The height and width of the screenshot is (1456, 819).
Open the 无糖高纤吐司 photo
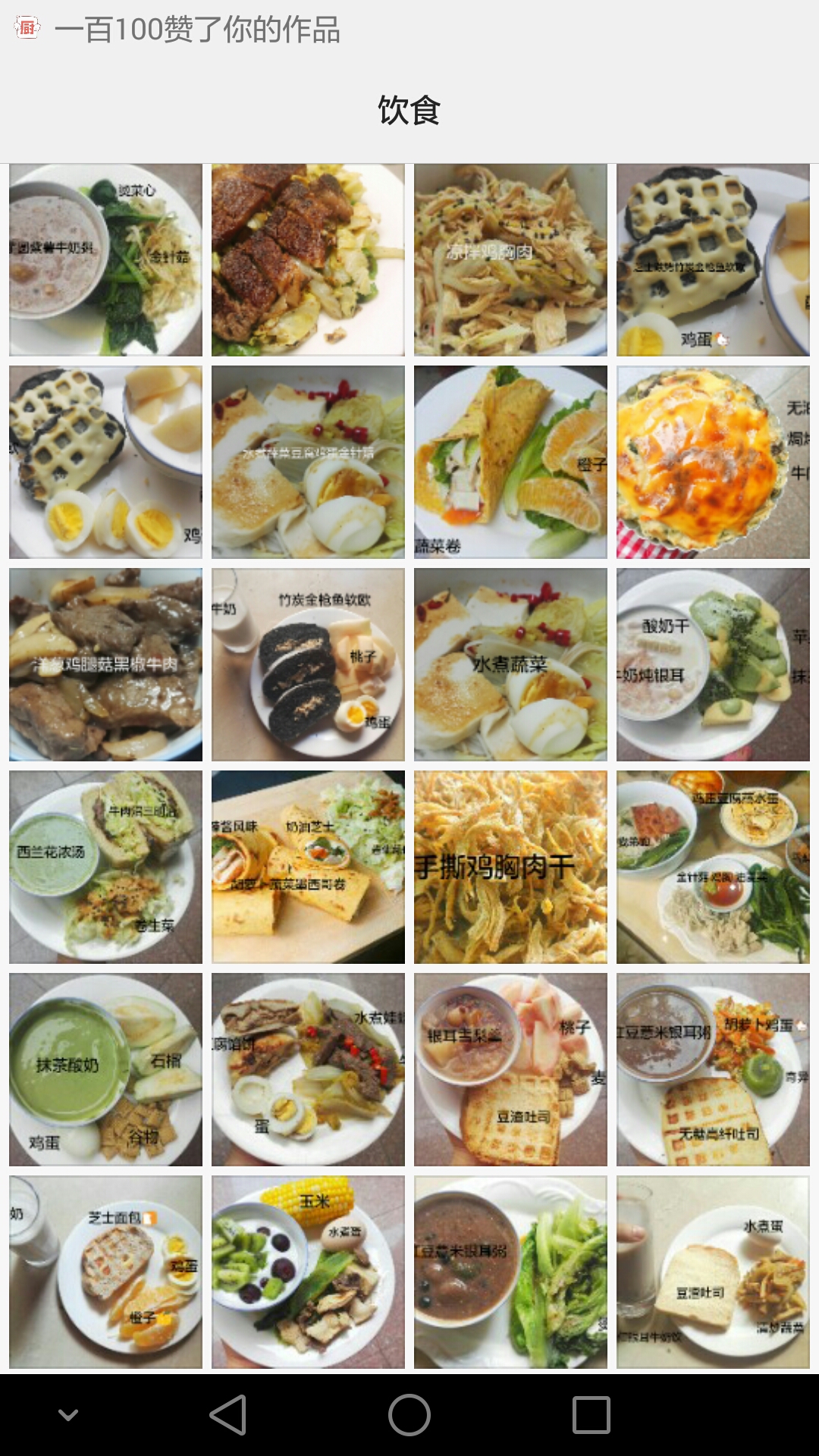(713, 1069)
